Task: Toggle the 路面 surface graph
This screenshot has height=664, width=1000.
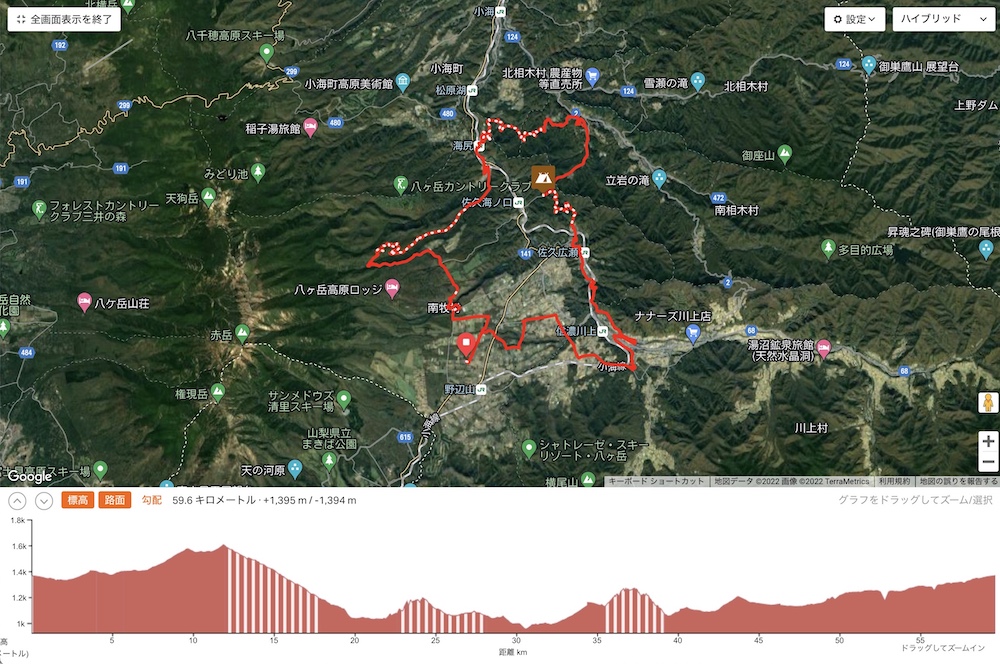Action: (x=115, y=500)
